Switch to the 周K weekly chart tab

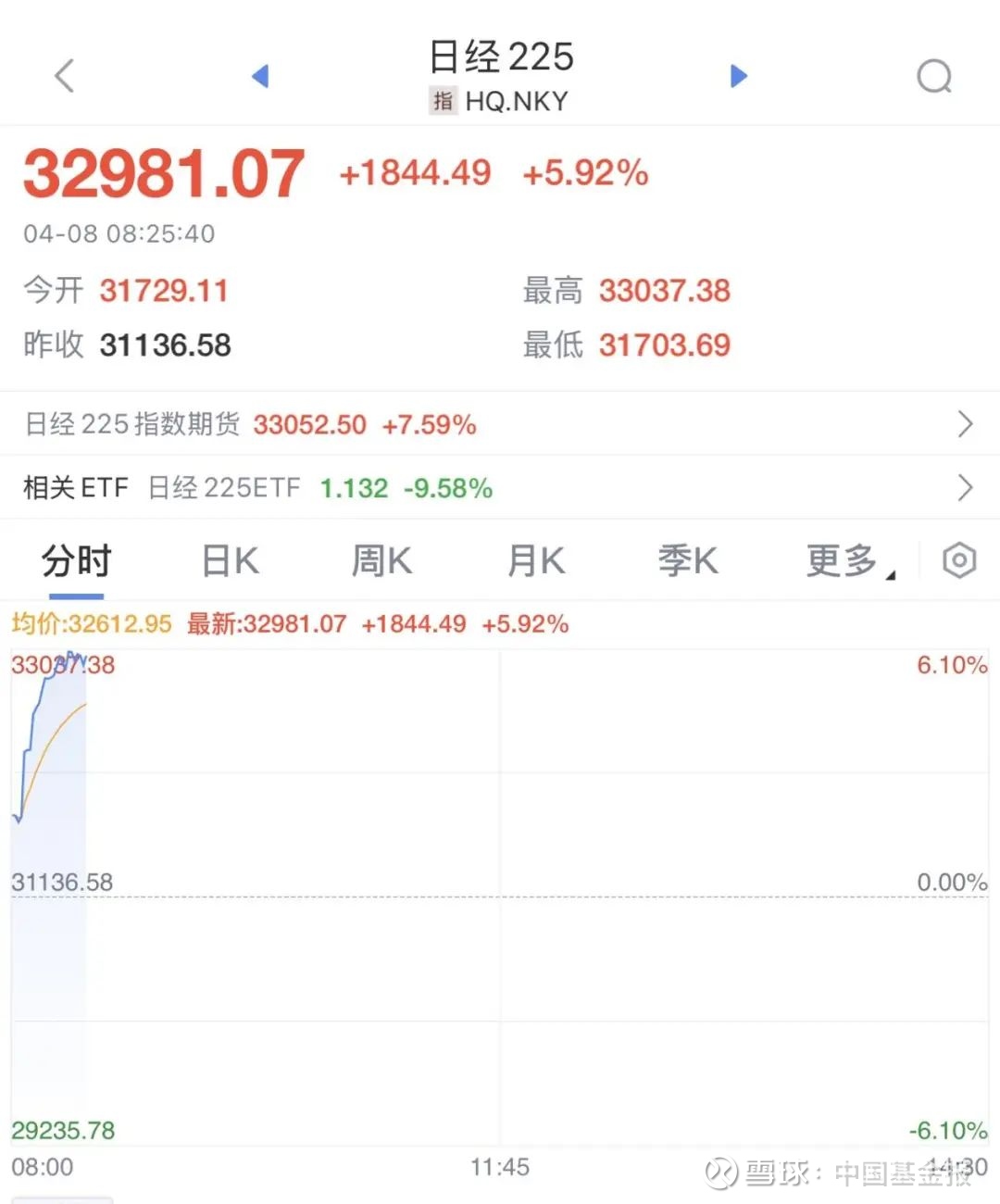pyautogui.click(x=381, y=560)
